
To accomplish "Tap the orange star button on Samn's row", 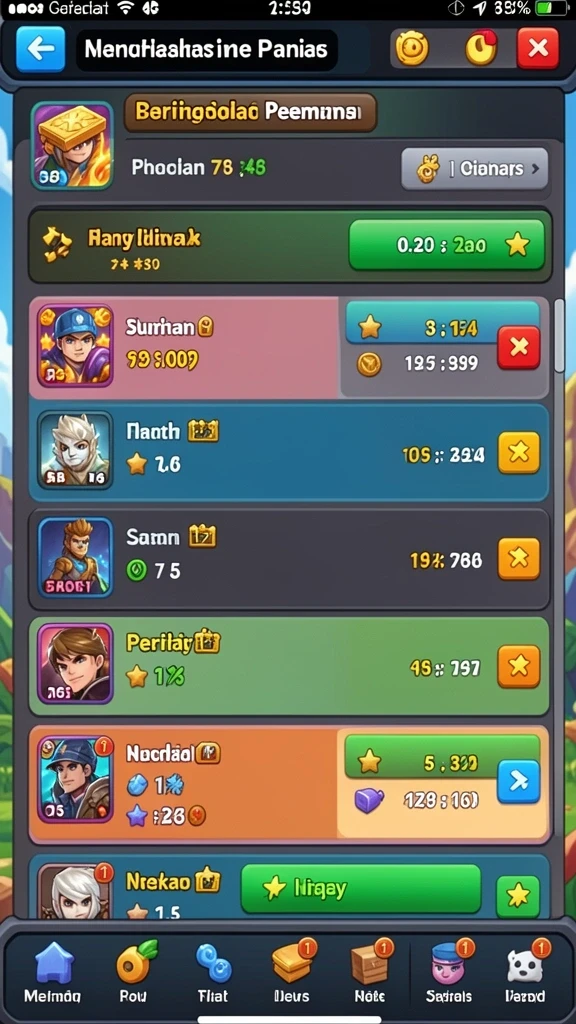I will click(x=519, y=558).
